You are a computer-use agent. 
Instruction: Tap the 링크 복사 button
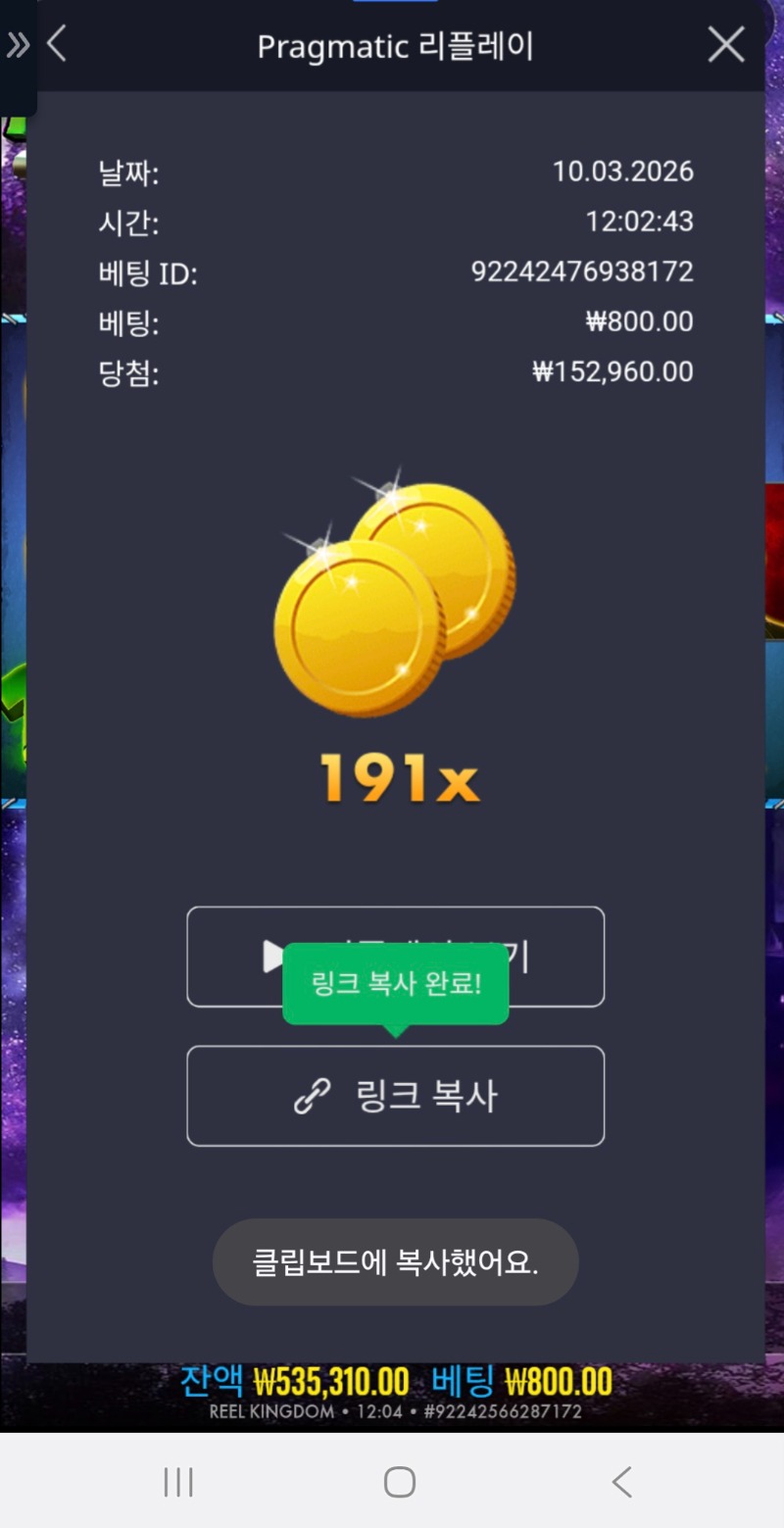[x=395, y=1095]
